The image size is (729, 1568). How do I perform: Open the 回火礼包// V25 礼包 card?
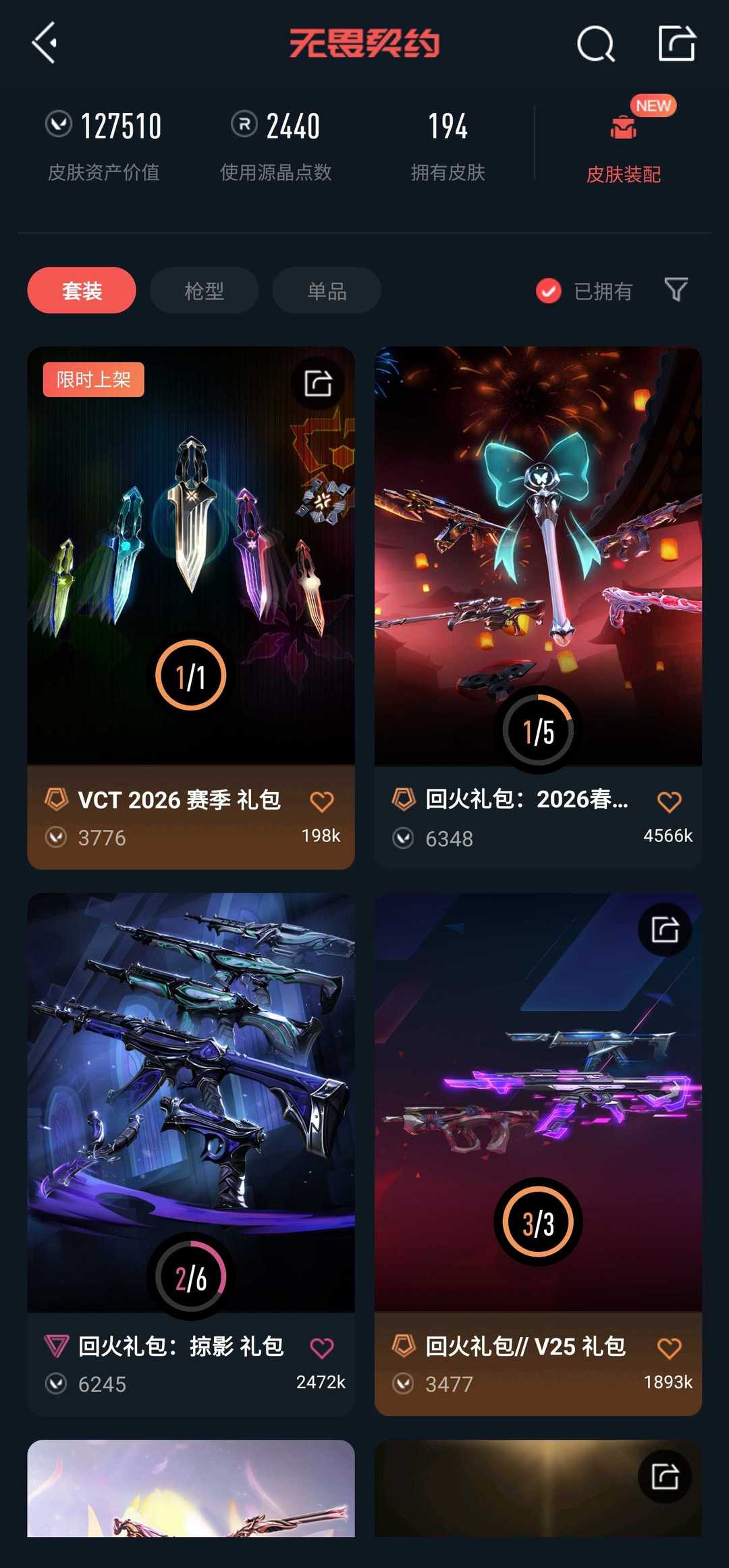coord(538,1101)
